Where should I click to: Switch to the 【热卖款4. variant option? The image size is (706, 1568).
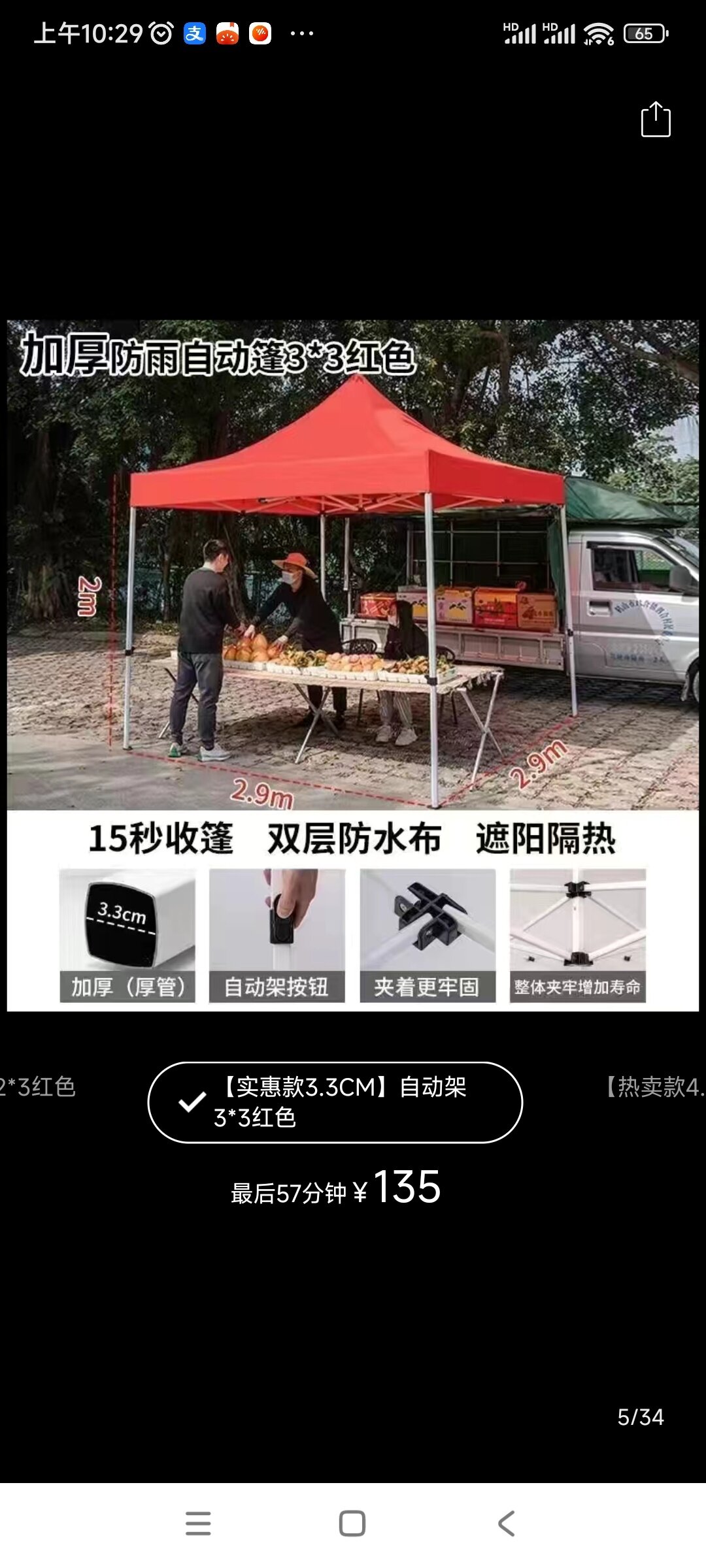tap(654, 1086)
